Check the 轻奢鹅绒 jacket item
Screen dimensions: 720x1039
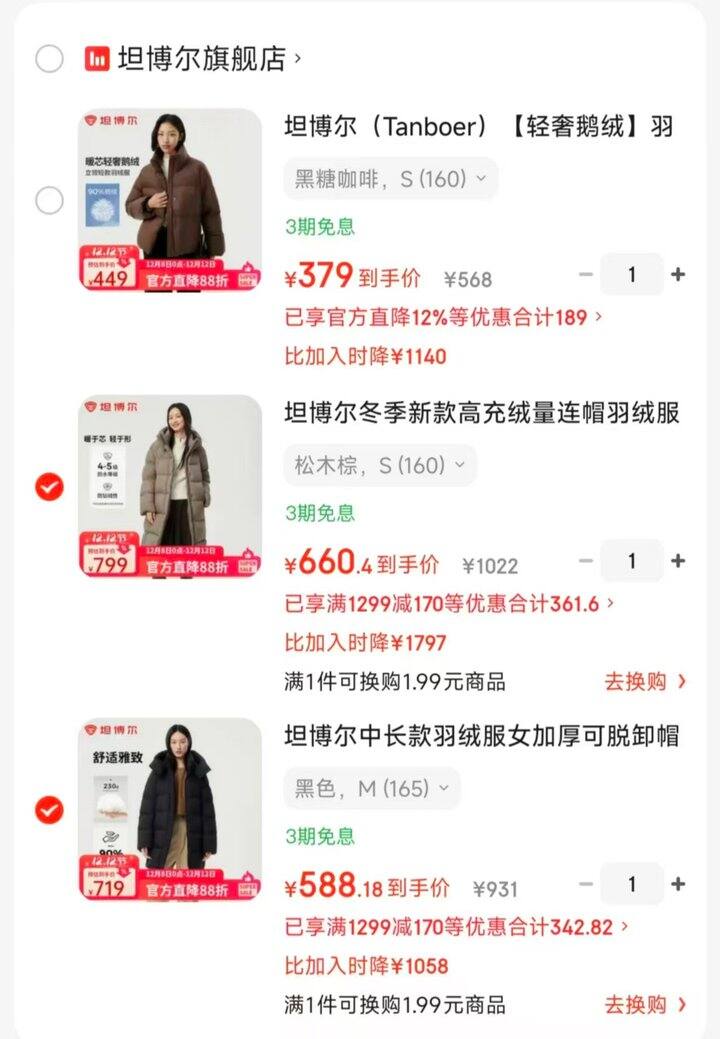[49, 201]
